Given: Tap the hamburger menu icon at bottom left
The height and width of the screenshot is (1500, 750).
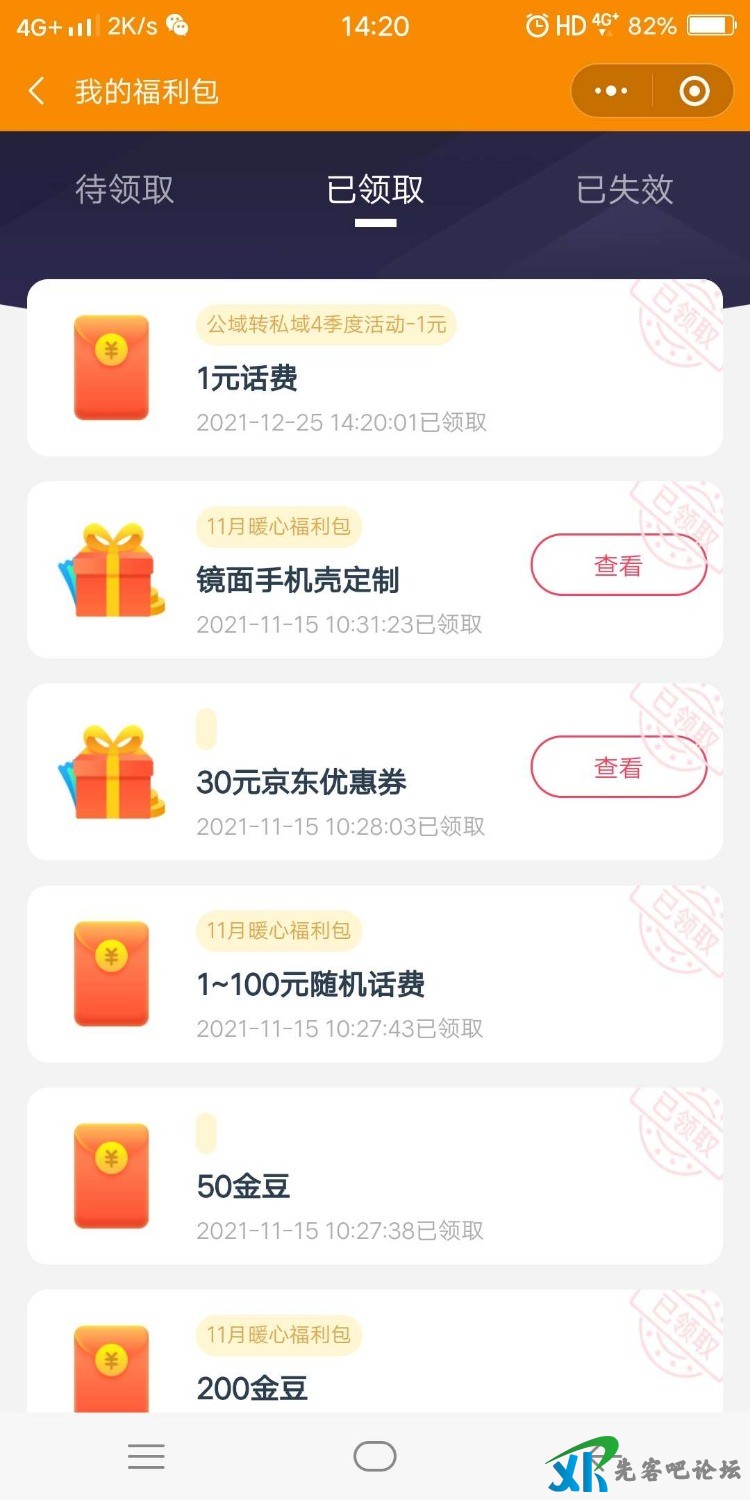Looking at the screenshot, I should click(x=146, y=1456).
